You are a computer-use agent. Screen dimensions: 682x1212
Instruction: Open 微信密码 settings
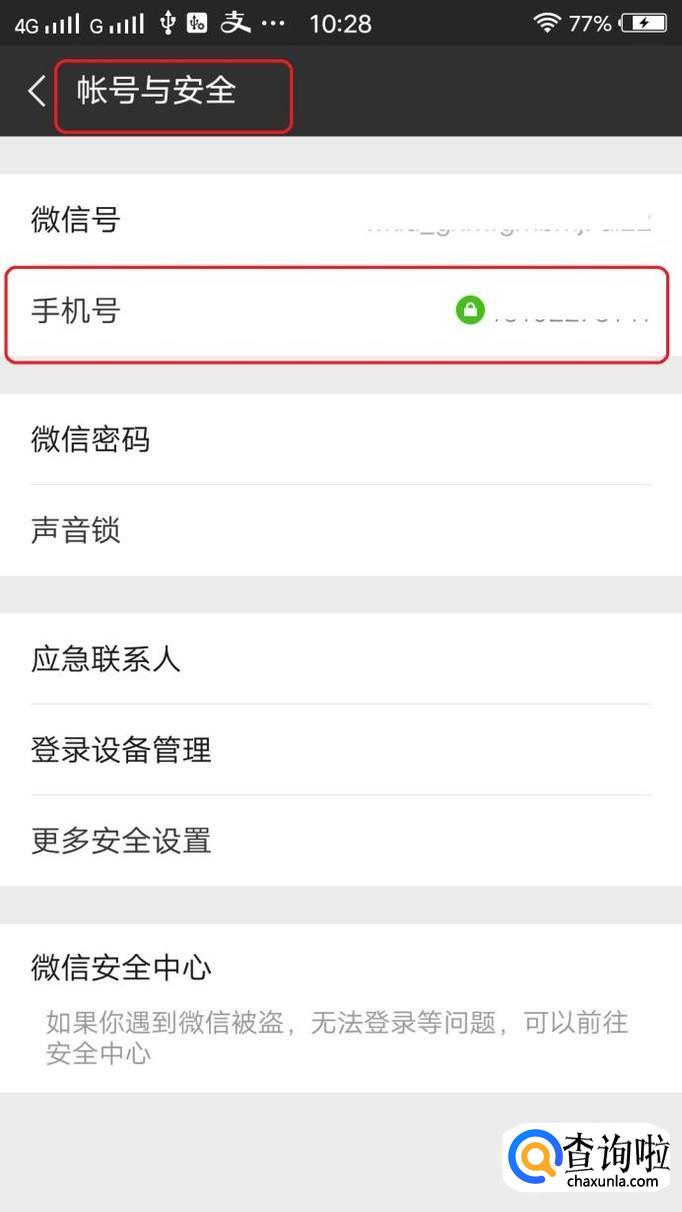340,440
